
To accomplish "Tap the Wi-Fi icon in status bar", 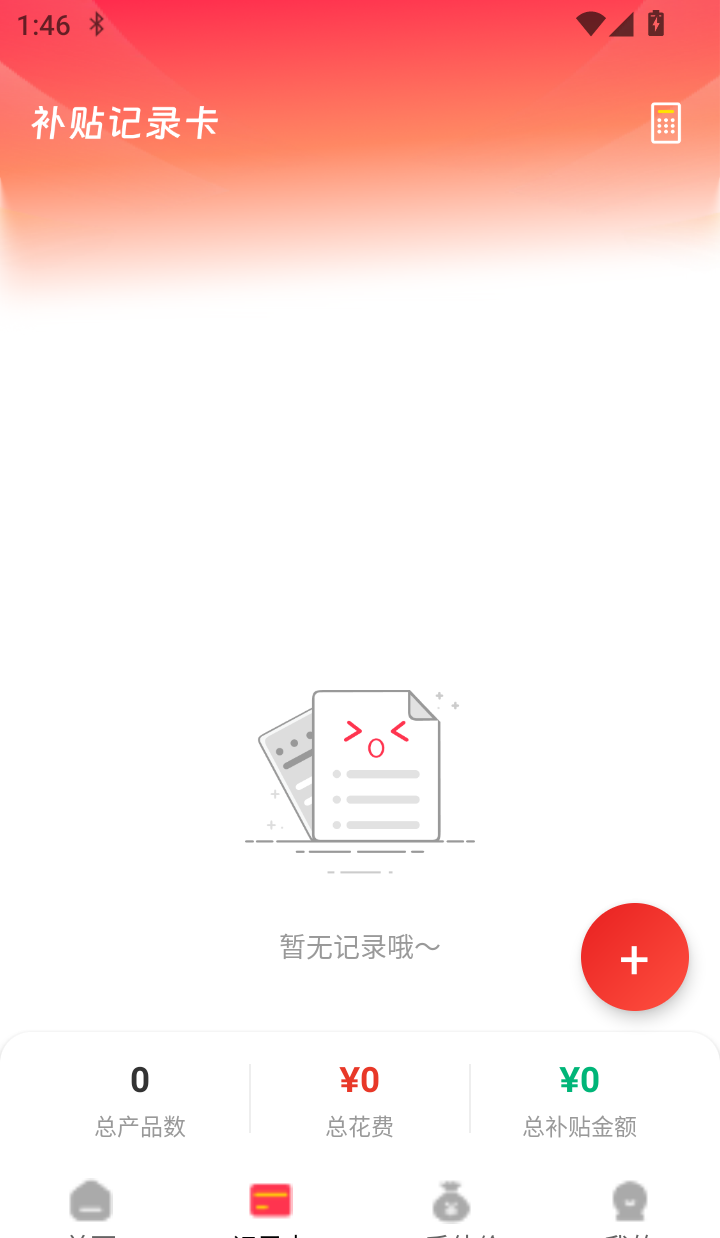I will pyautogui.click(x=591, y=24).
